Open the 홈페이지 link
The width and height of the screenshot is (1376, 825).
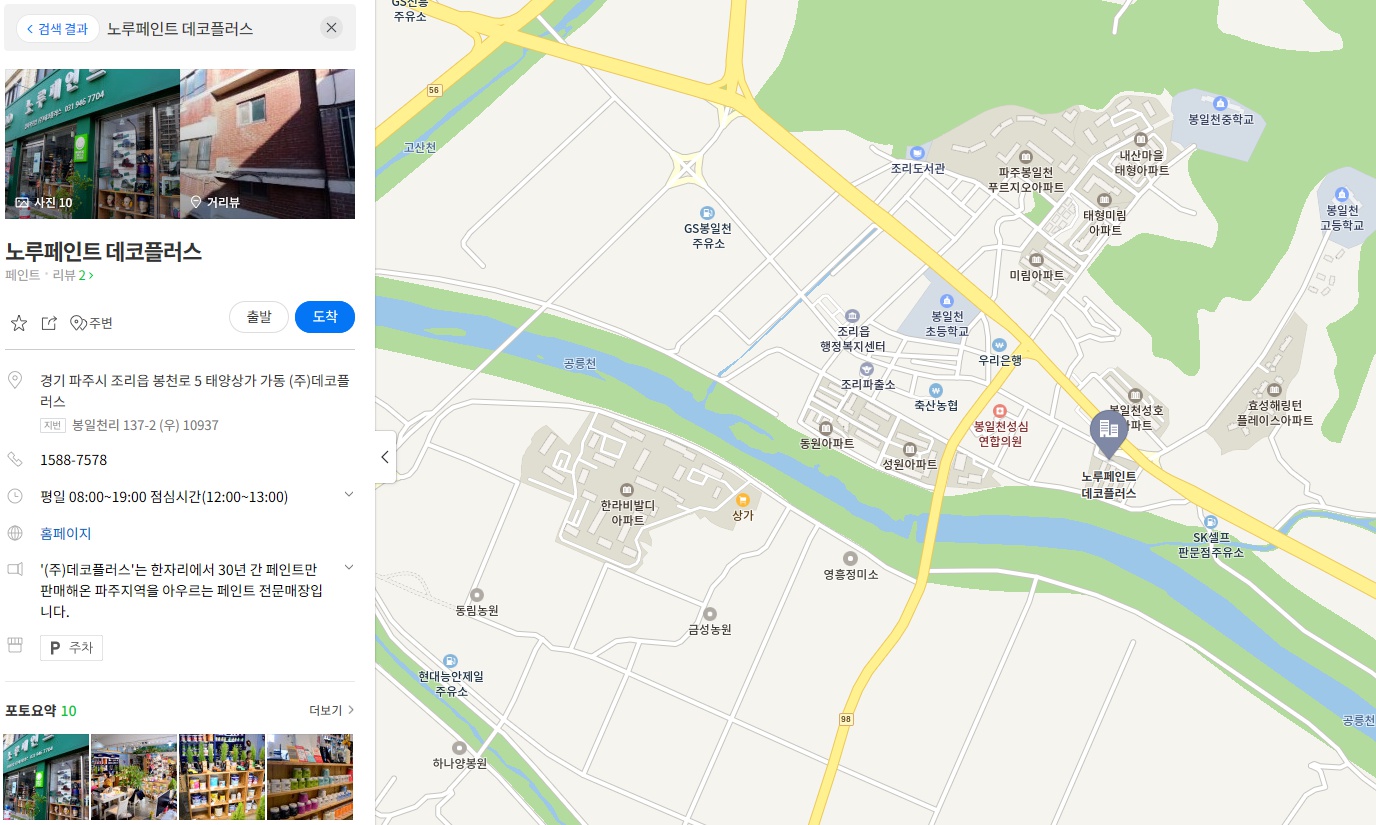tap(65, 533)
